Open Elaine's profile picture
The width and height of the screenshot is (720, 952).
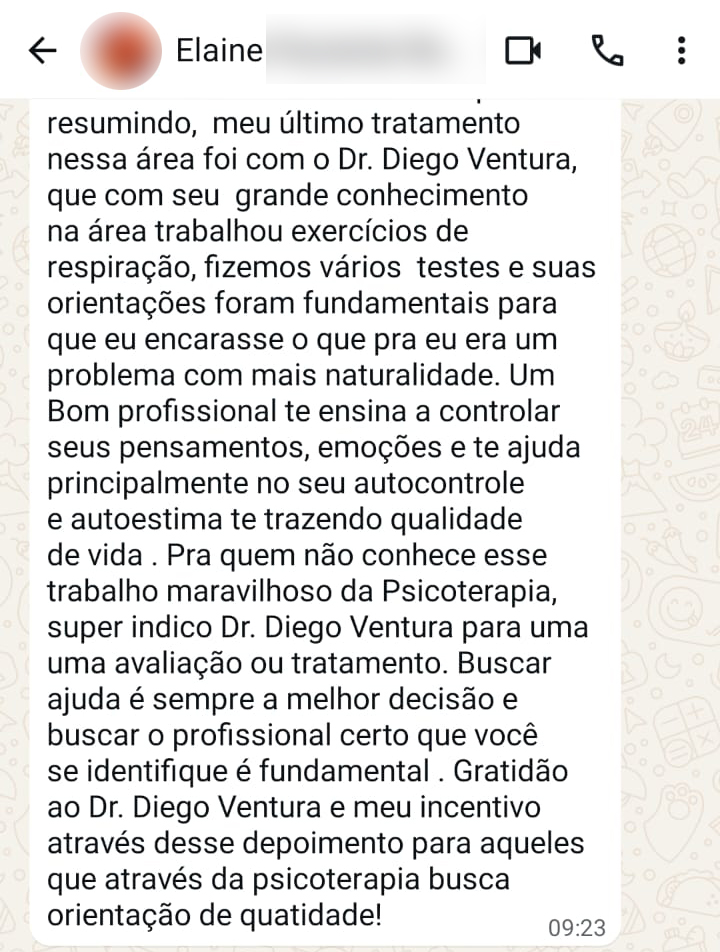click(x=120, y=50)
